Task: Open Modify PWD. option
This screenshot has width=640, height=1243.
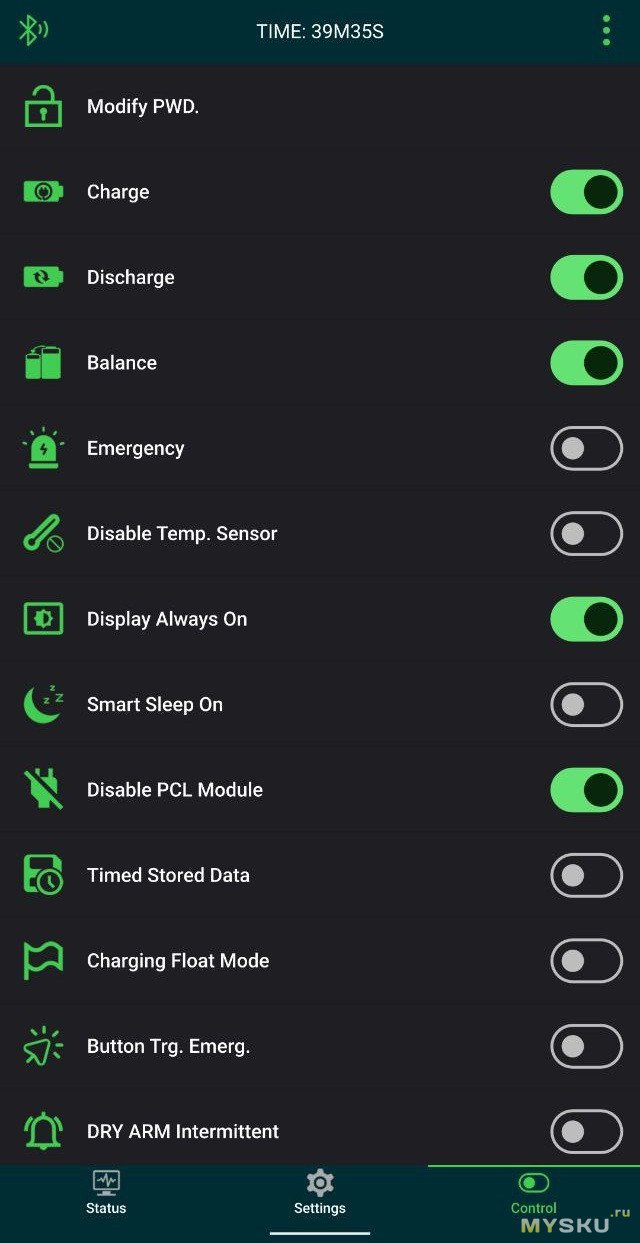Action: [x=143, y=106]
